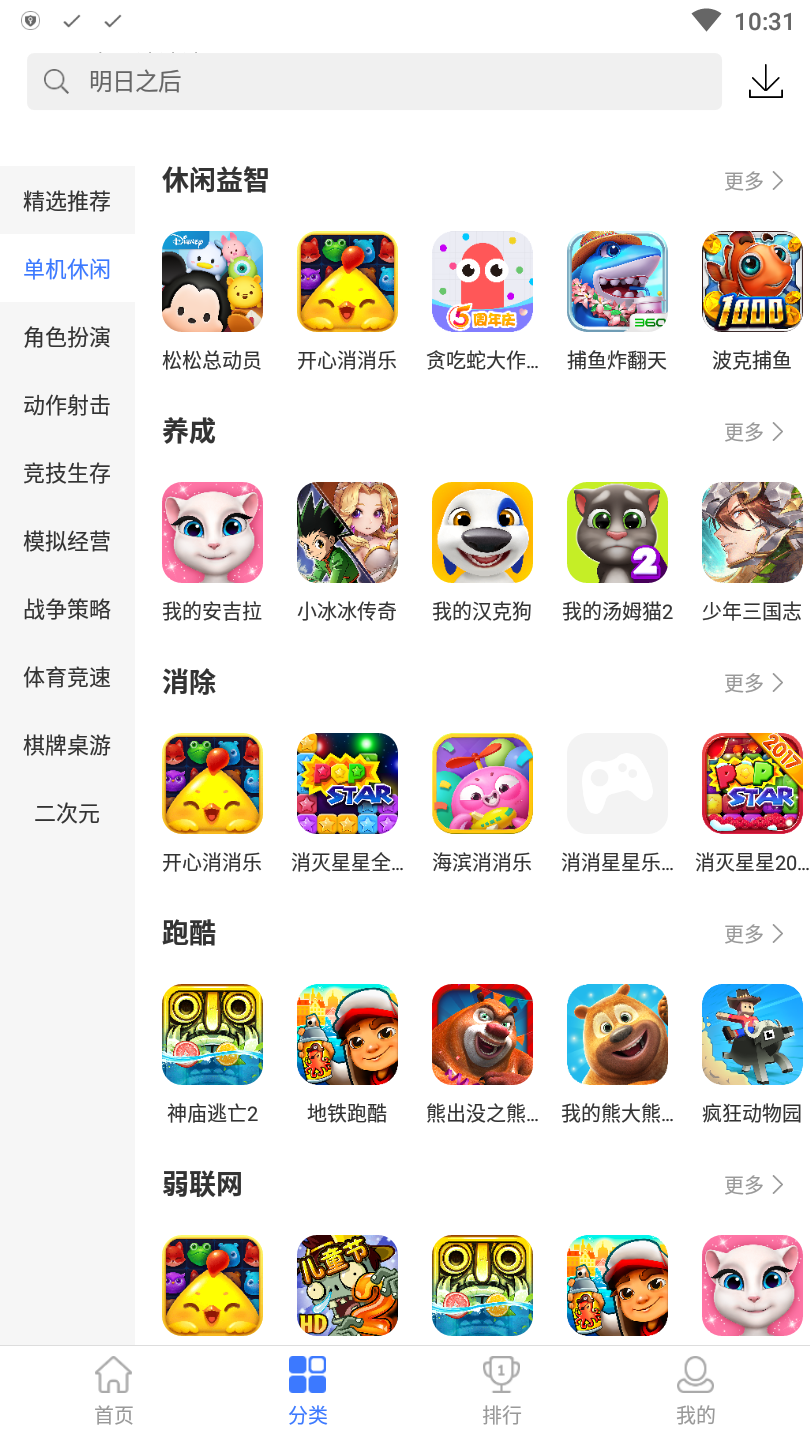Tap the search magnifier icon

pyautogui.click(x=56, y=81)
